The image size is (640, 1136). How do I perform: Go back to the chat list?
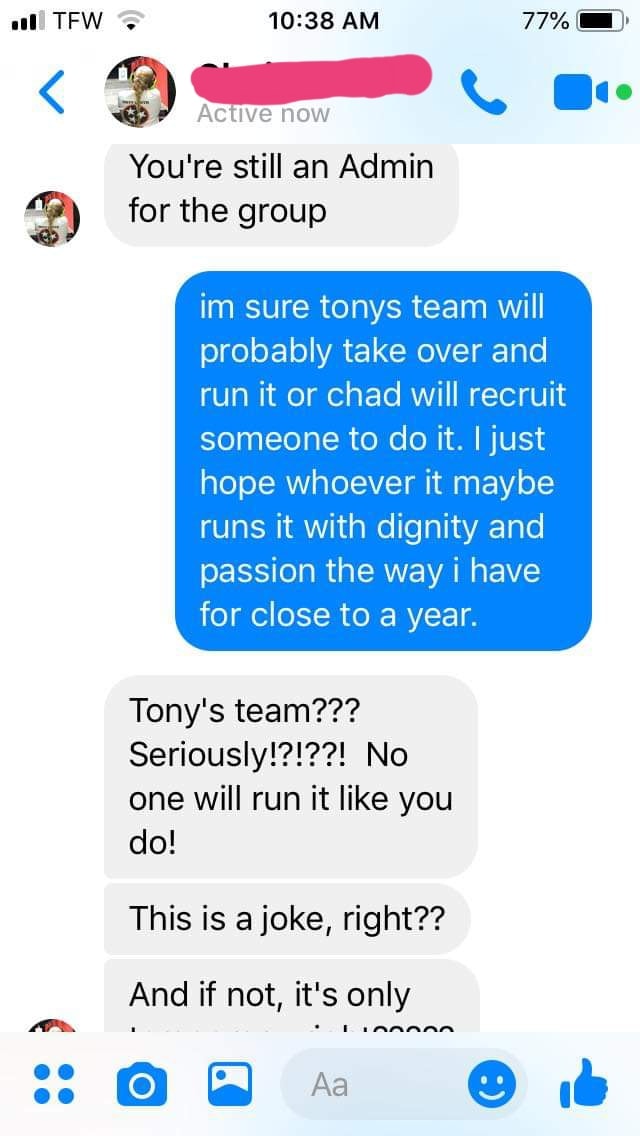(x=52, y=91)
